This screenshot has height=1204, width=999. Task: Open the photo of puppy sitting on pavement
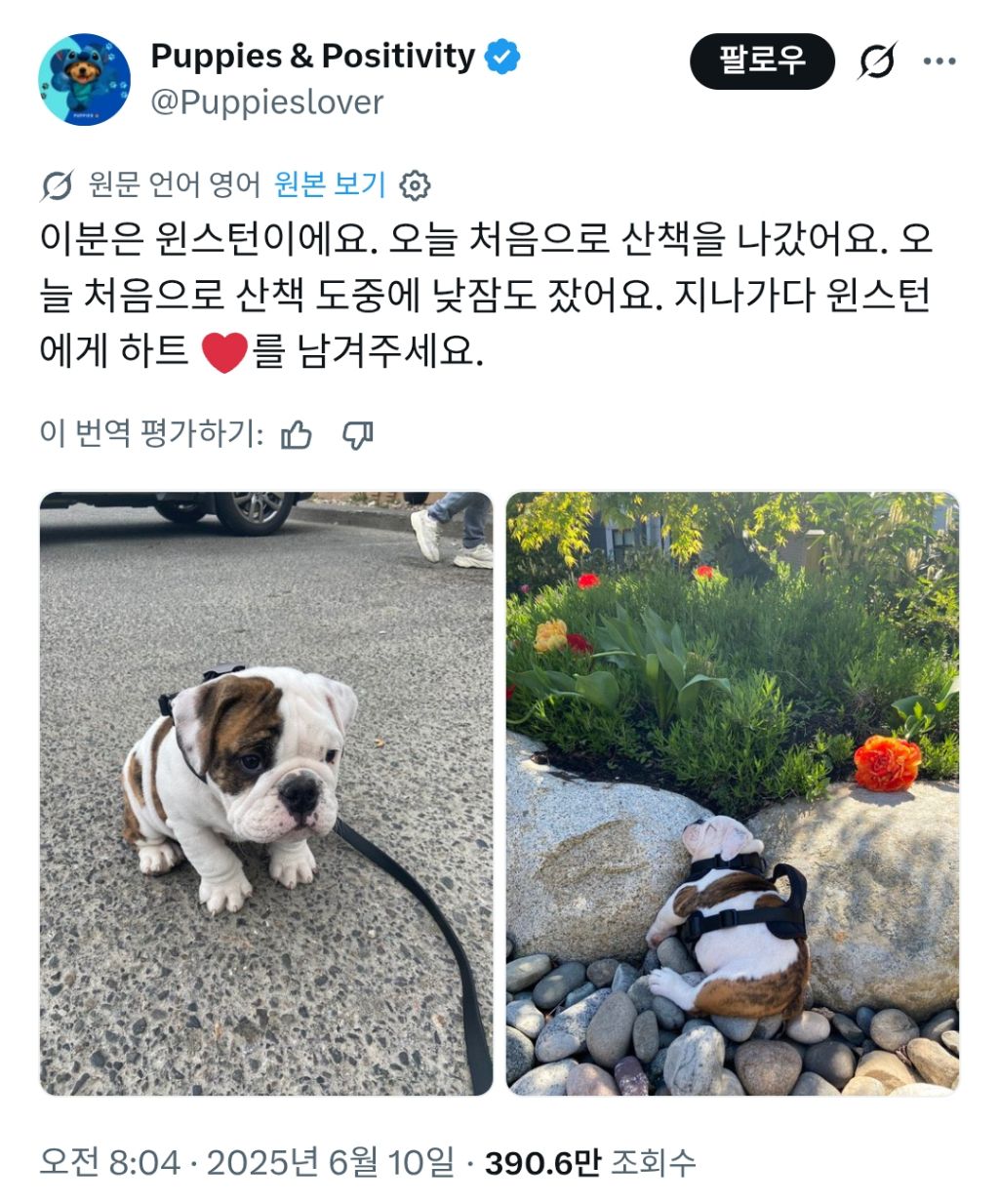coord(266,793)
